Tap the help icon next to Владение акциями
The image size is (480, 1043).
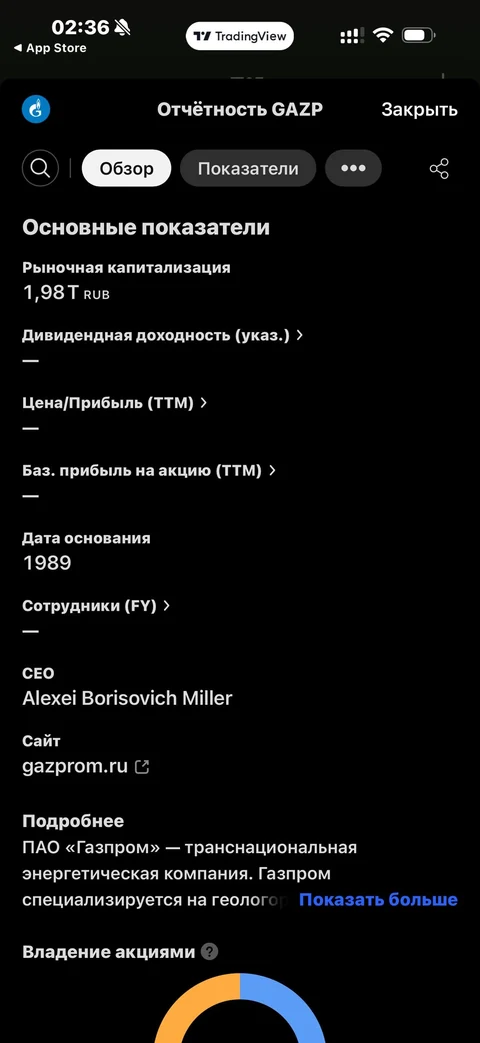(209, 952)
